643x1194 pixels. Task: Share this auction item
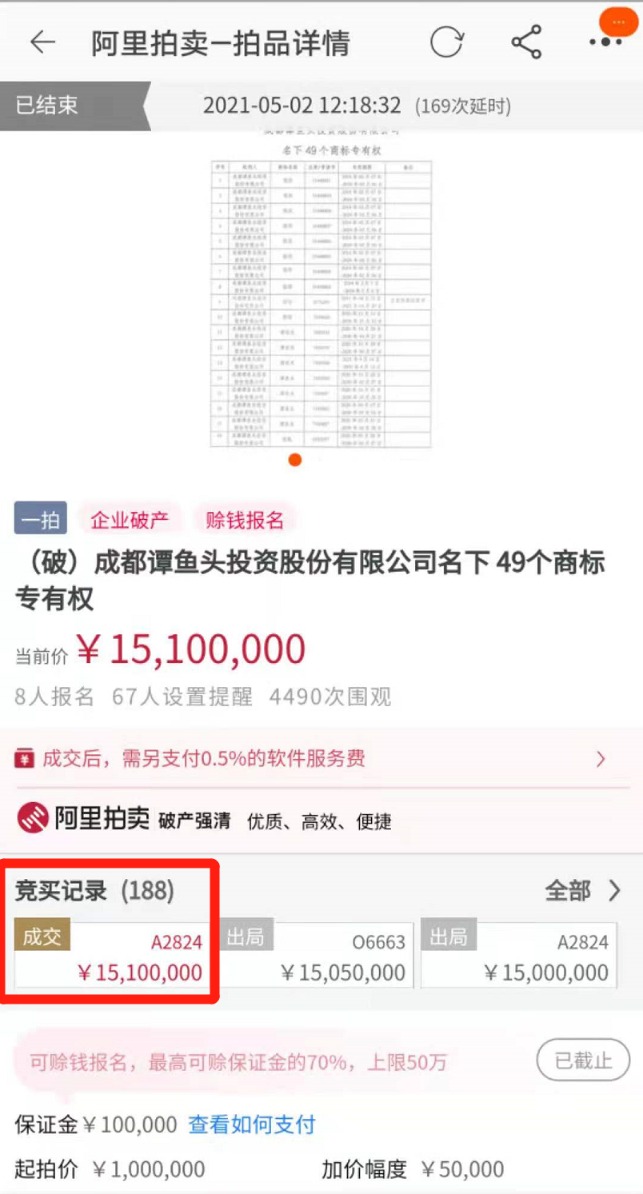(x=526, y=42)
